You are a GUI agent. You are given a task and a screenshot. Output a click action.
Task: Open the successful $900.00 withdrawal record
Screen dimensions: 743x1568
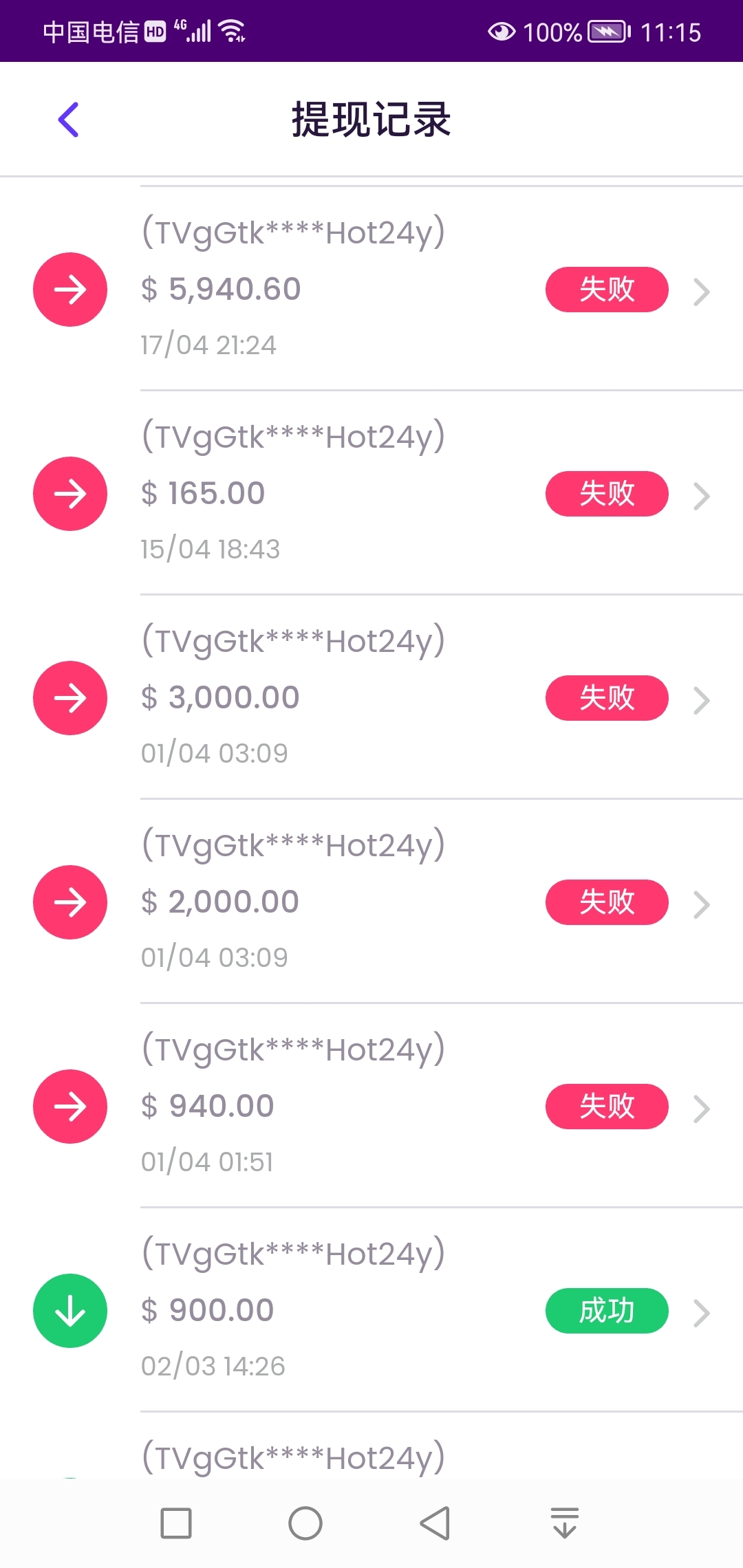pos(371,1310)
